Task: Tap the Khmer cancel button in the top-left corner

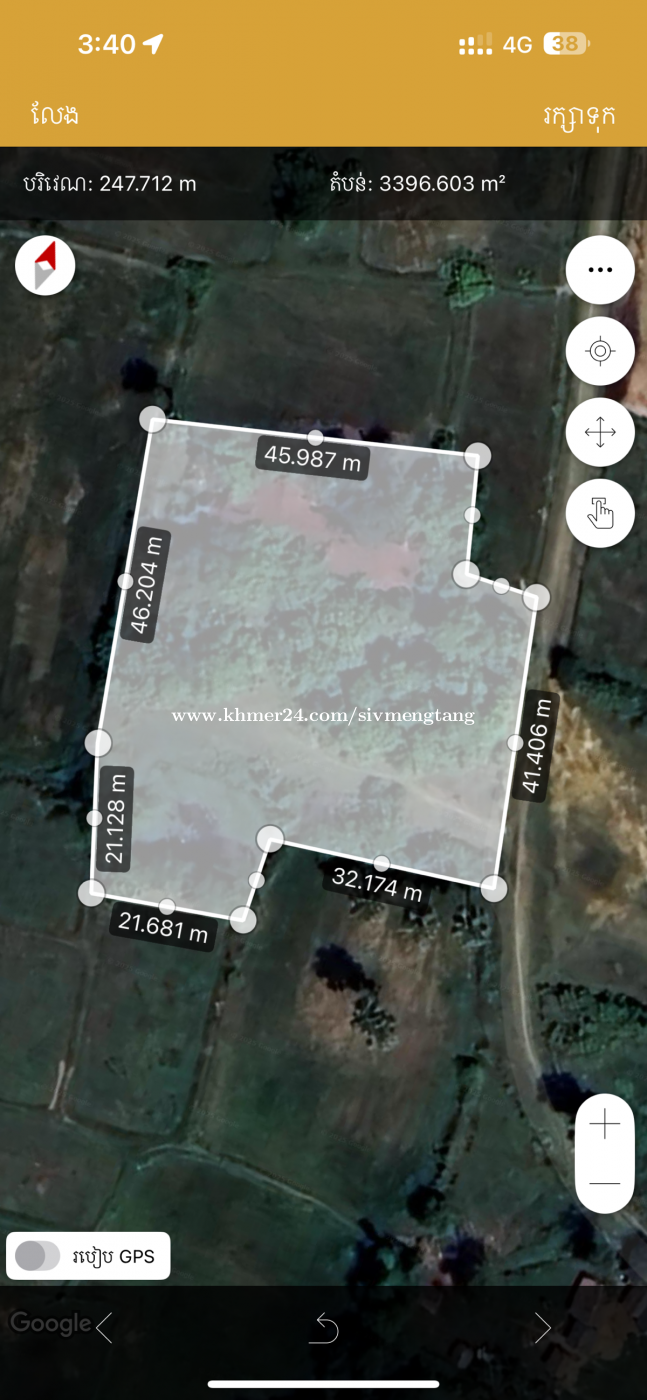Action: click(x=54, y=114)
